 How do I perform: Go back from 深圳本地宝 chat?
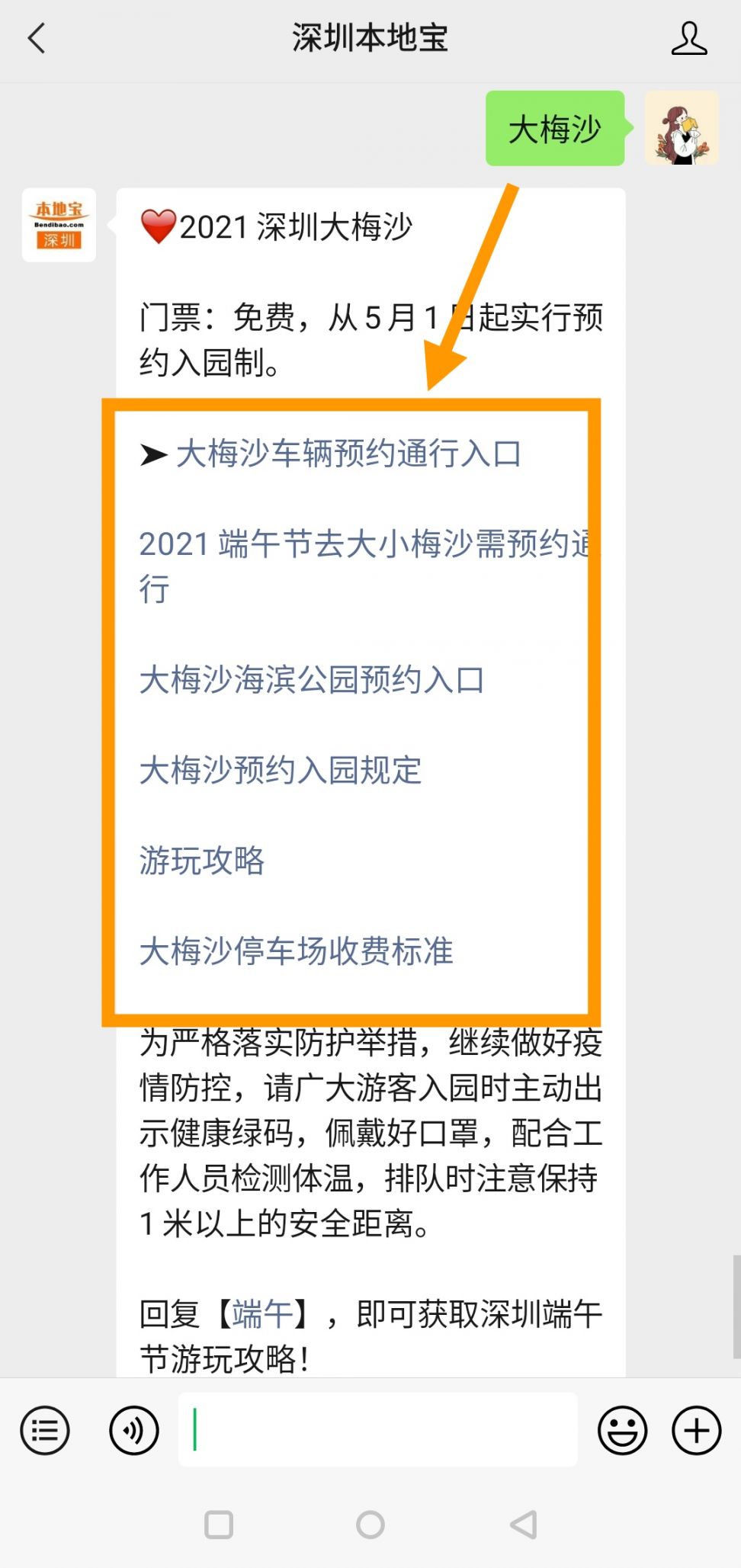pyautogui.click(x=37, y=38)
